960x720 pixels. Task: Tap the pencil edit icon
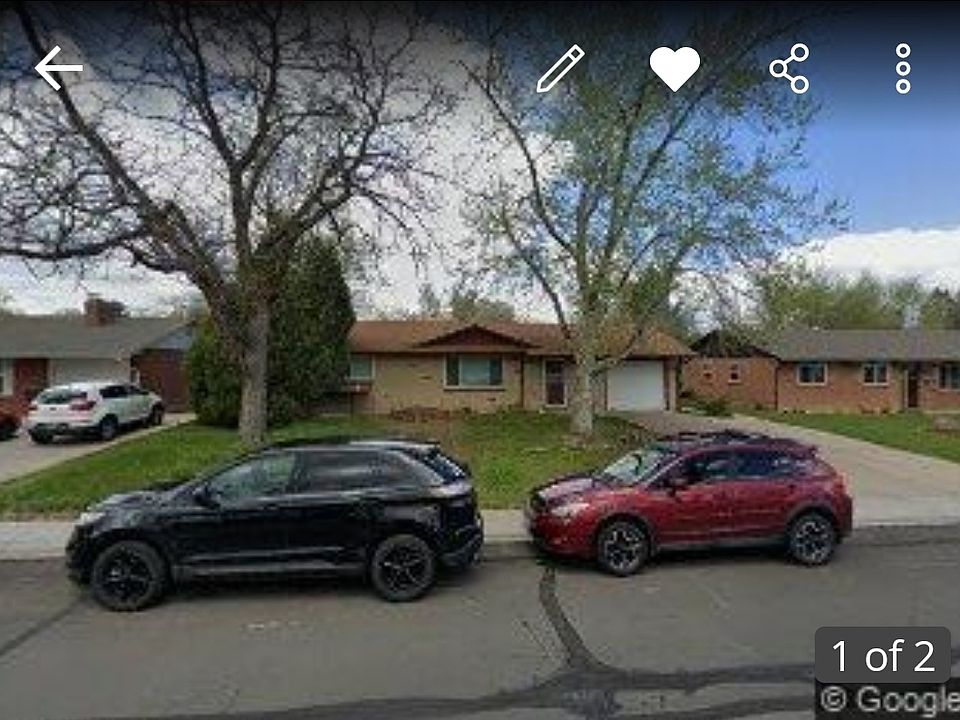pyautogui.click(x=560, y=69)
